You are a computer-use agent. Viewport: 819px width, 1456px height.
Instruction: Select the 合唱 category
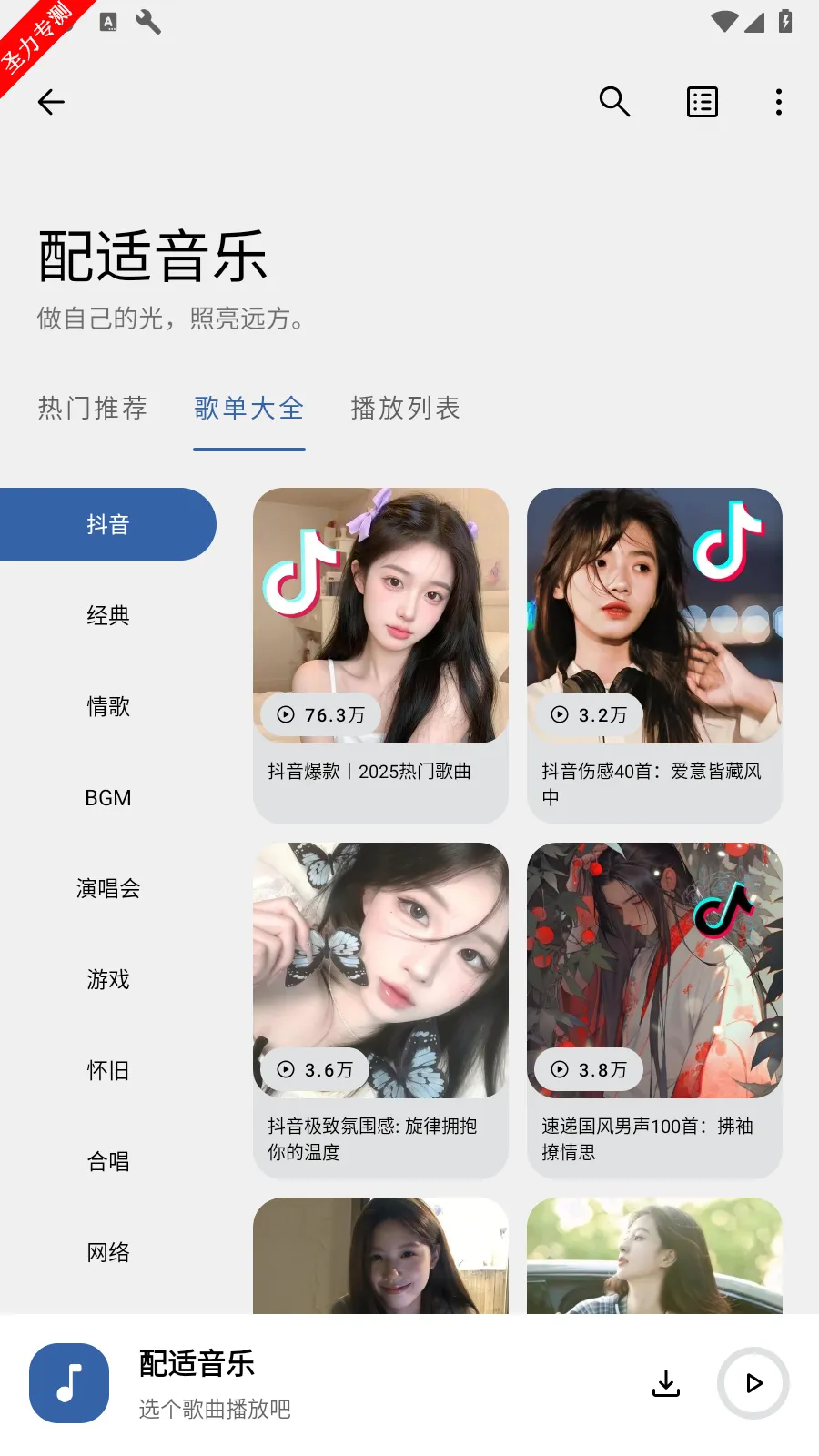(x=108, y=1161)
